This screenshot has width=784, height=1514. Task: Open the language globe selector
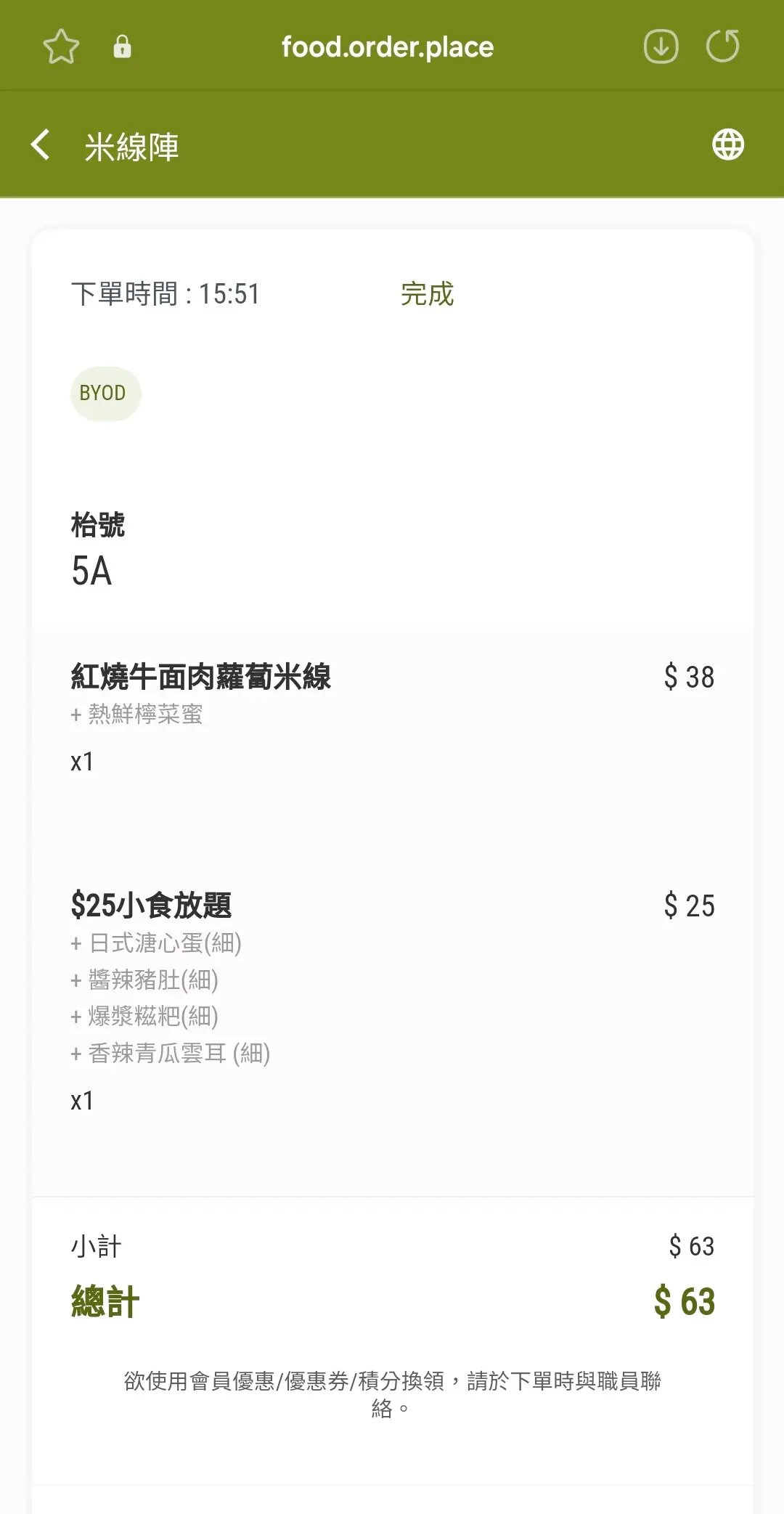727,145
